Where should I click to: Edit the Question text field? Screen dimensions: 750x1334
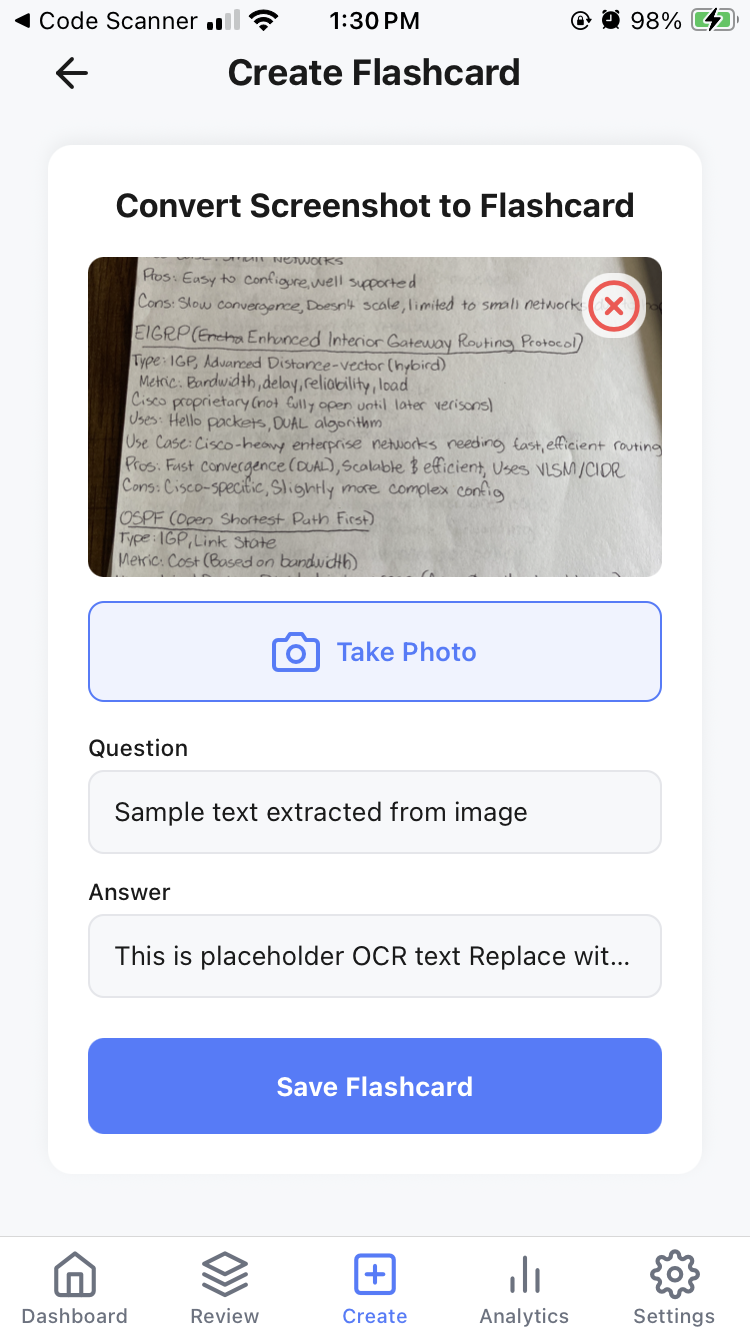point(375,812)
